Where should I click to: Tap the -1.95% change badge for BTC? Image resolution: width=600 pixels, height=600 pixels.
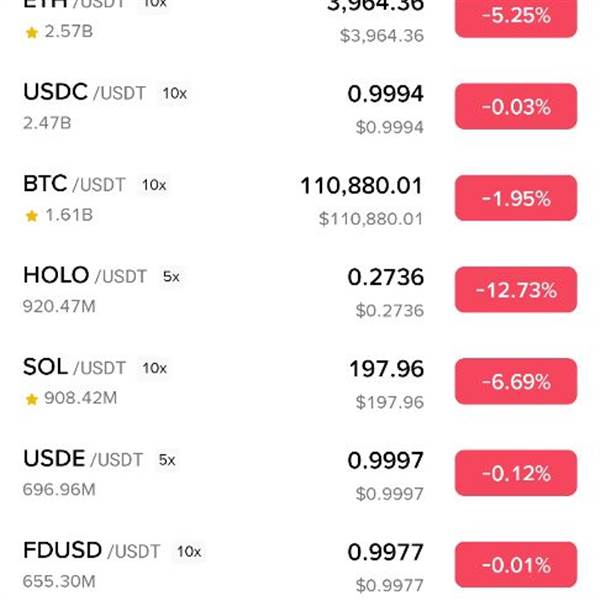coord(516,198)
